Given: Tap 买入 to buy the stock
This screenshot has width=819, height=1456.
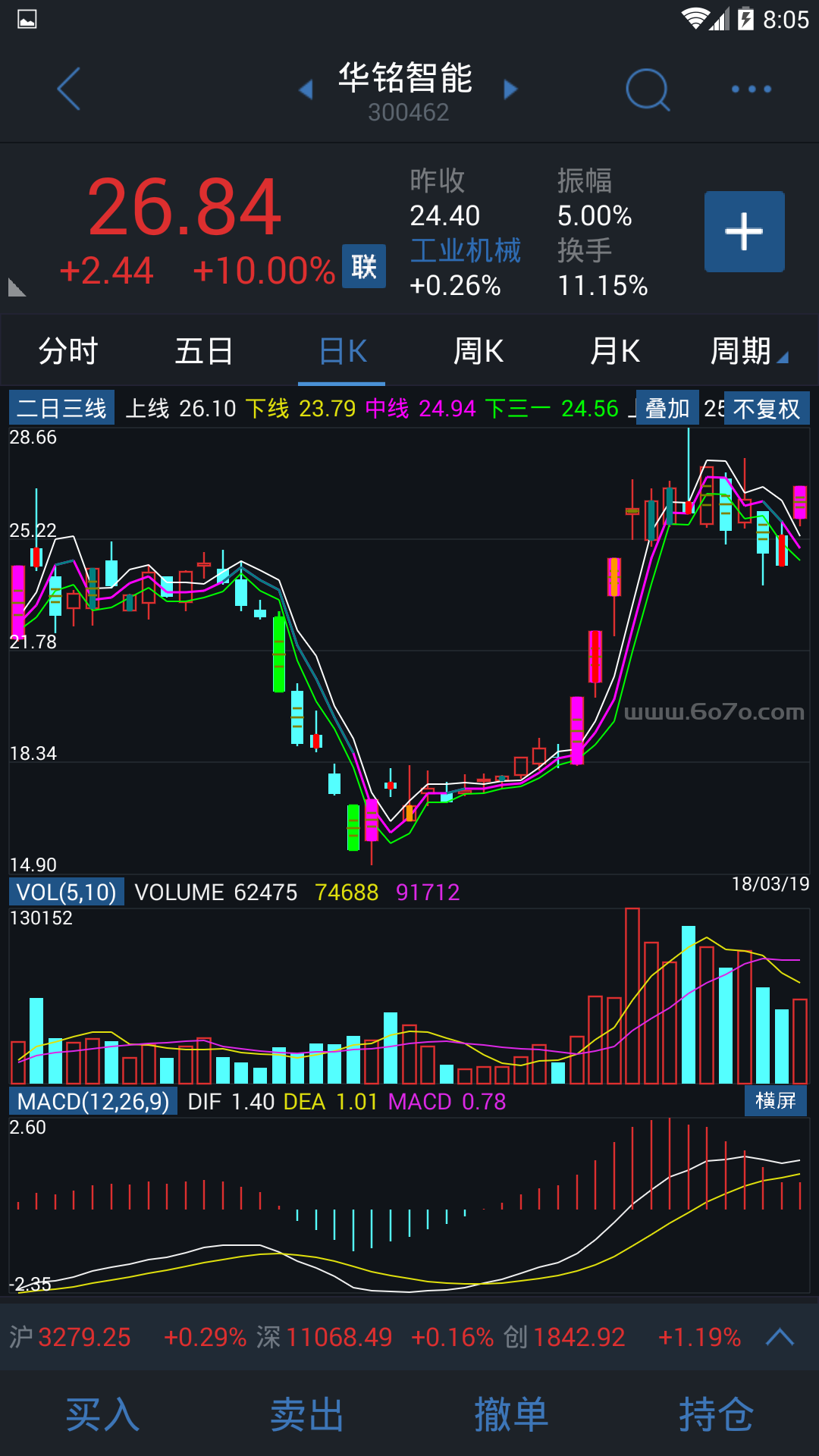Looking at the screenshot, I should pos(102,1414).
